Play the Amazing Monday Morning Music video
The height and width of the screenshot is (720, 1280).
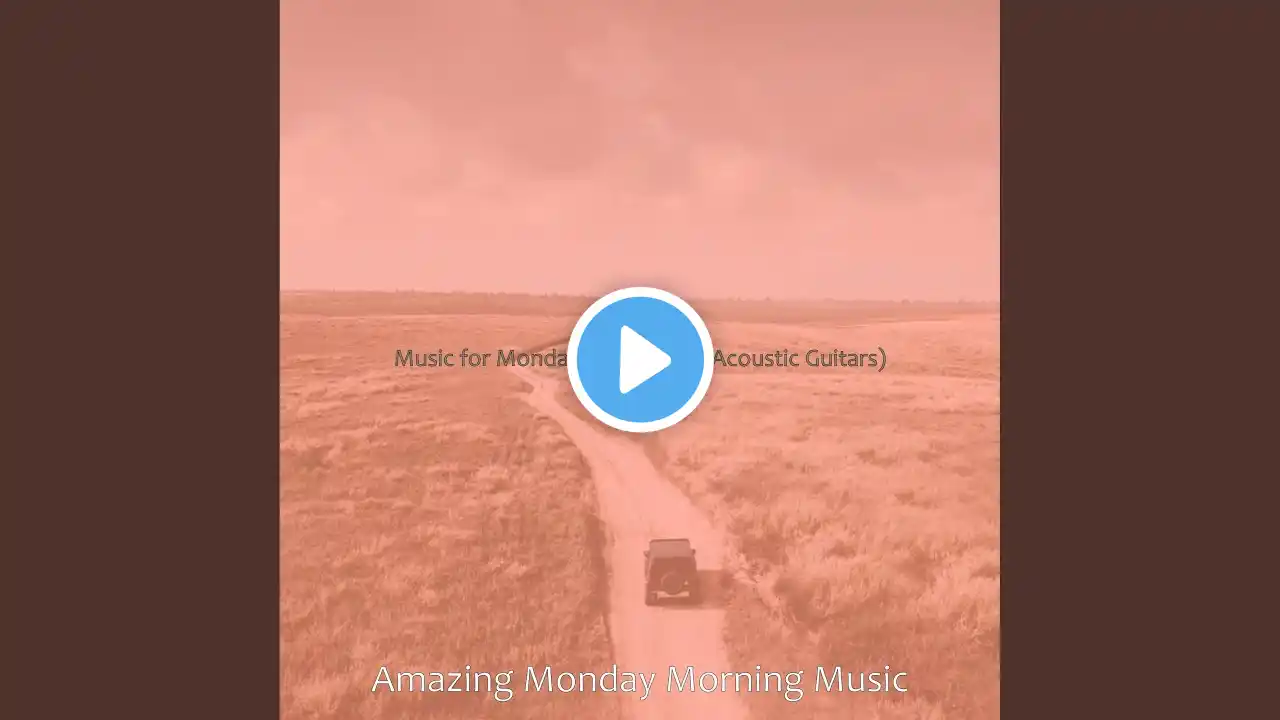[x=640, y=359]
